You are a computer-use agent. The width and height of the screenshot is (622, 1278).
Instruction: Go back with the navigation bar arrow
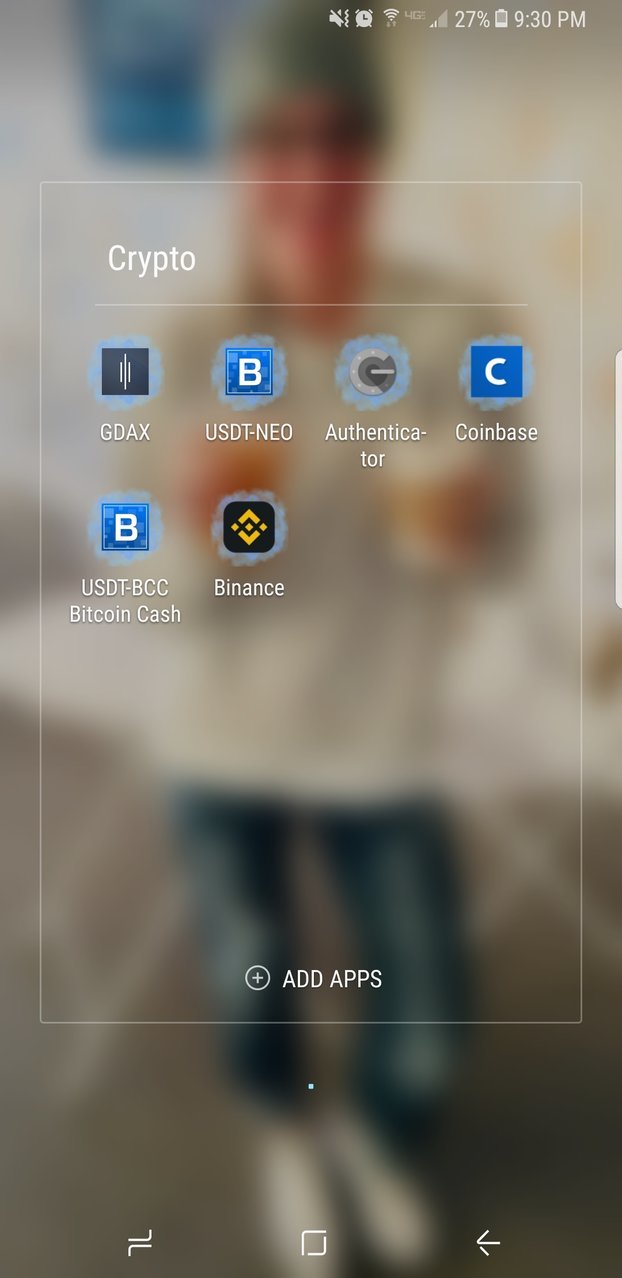point(488,1243)
